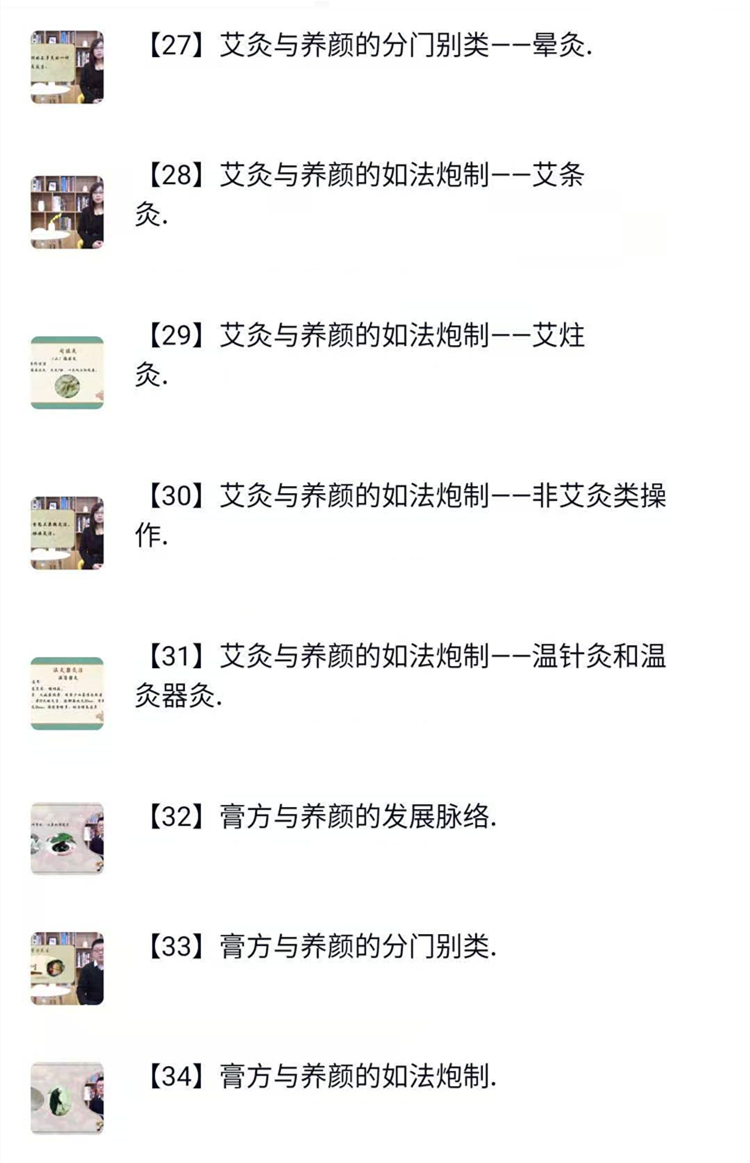Open lesson 27 on 晕灸
Viewport: 750px width, 1163px height.
tap(363, 48)
